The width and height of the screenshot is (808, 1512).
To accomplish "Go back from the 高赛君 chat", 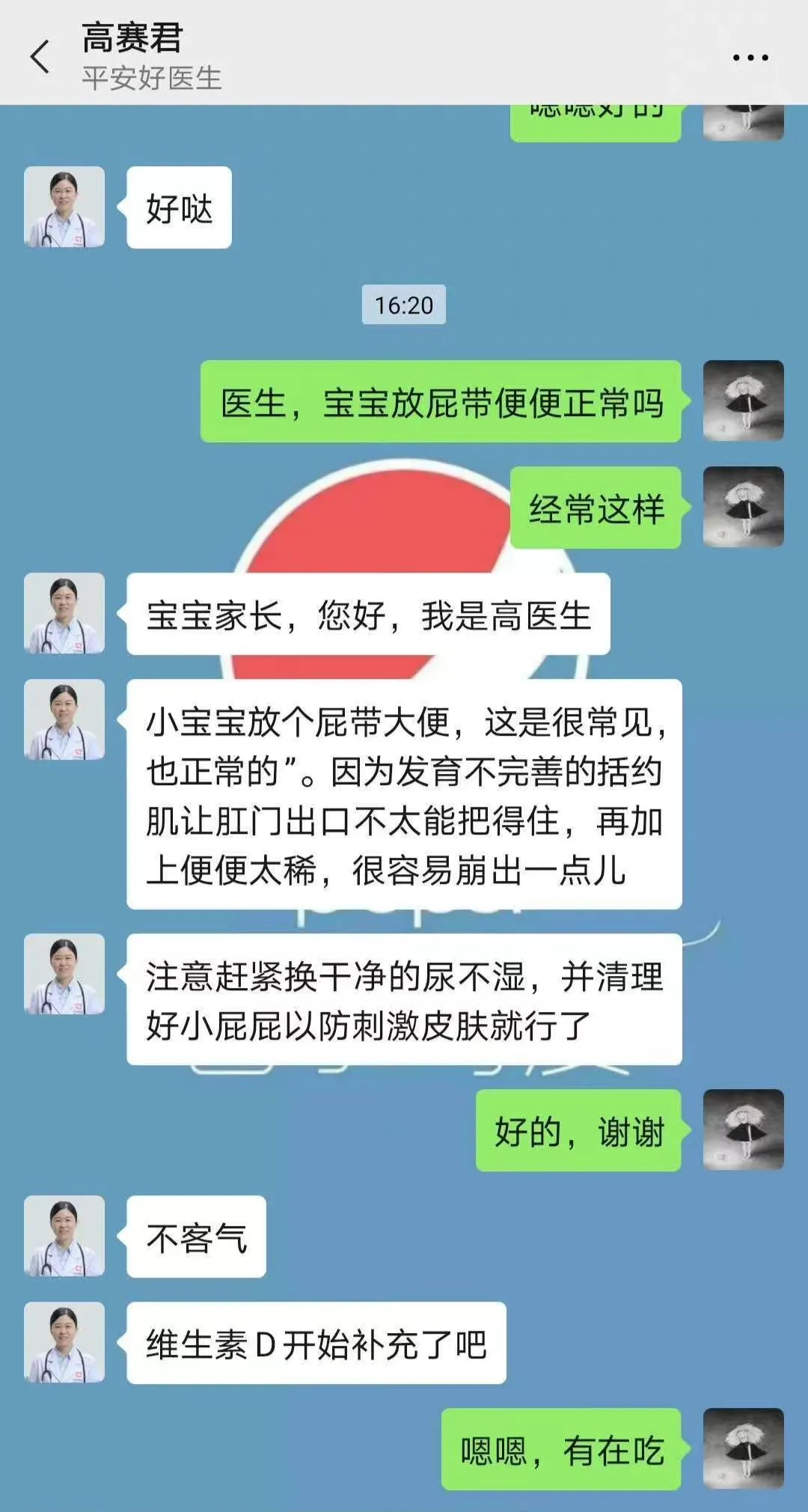I will 40,57.
